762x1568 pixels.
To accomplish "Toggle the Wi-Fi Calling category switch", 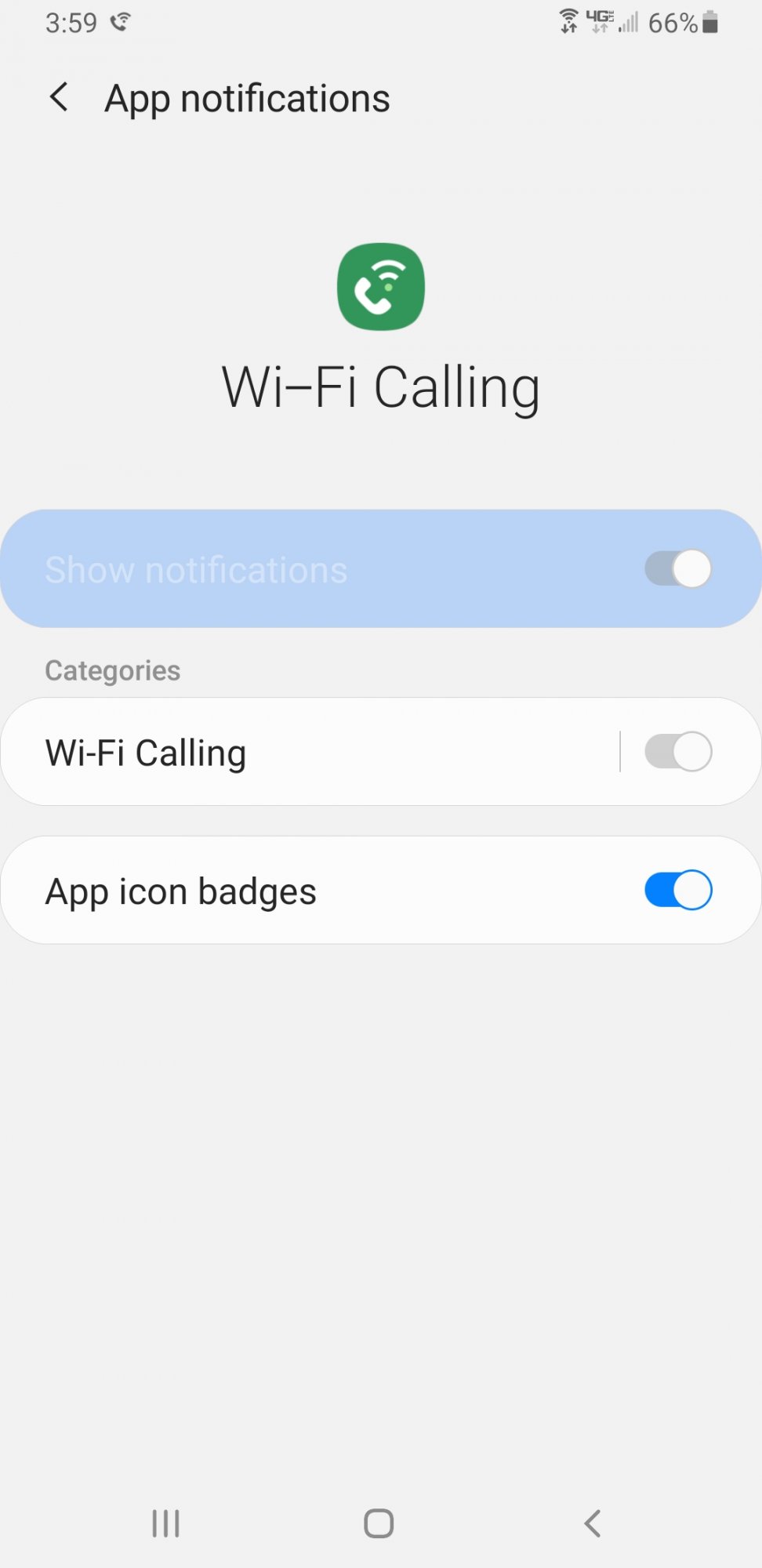I will [x=678, y=752].
